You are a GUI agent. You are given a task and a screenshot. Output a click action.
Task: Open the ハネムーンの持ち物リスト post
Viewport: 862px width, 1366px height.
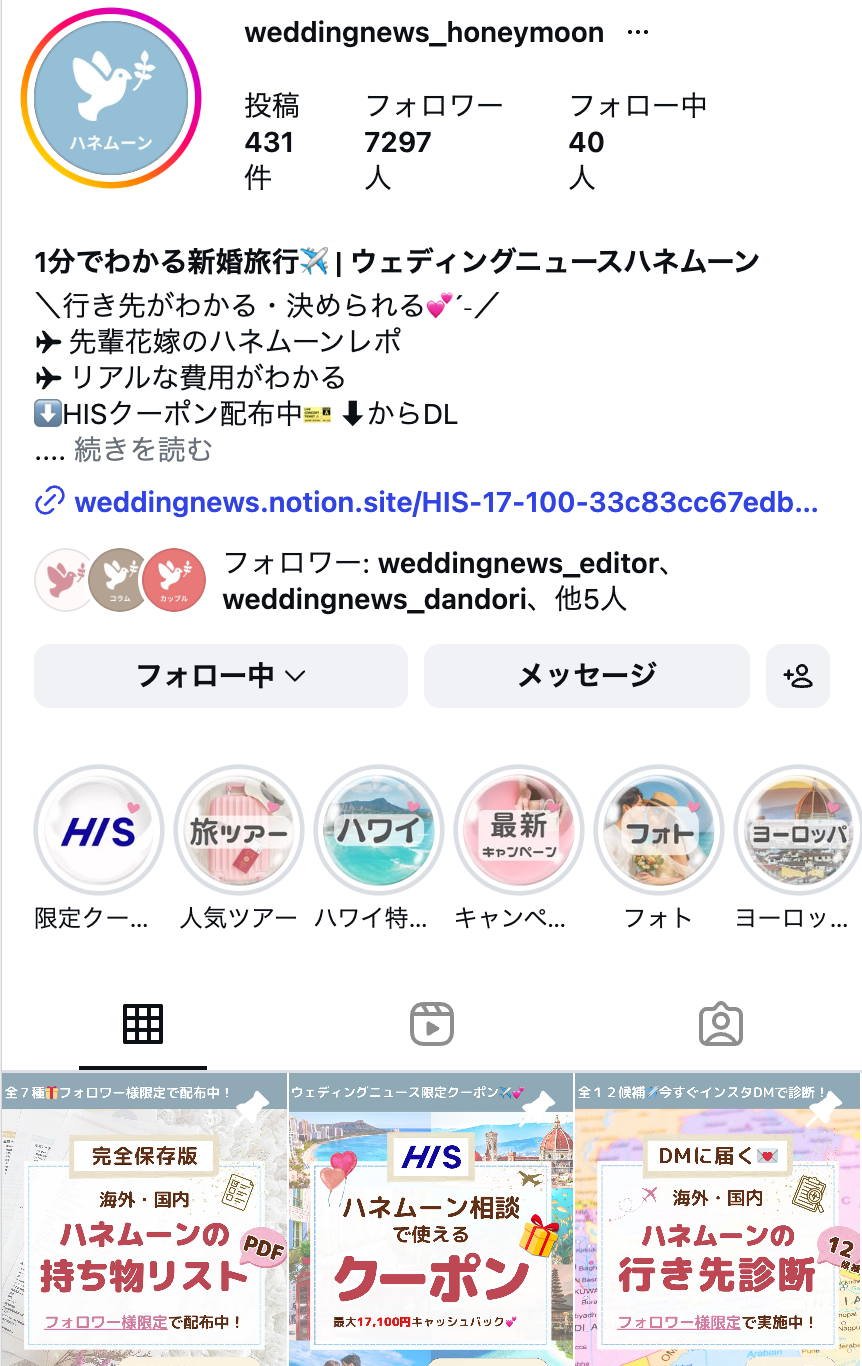tap(143, 1220)
